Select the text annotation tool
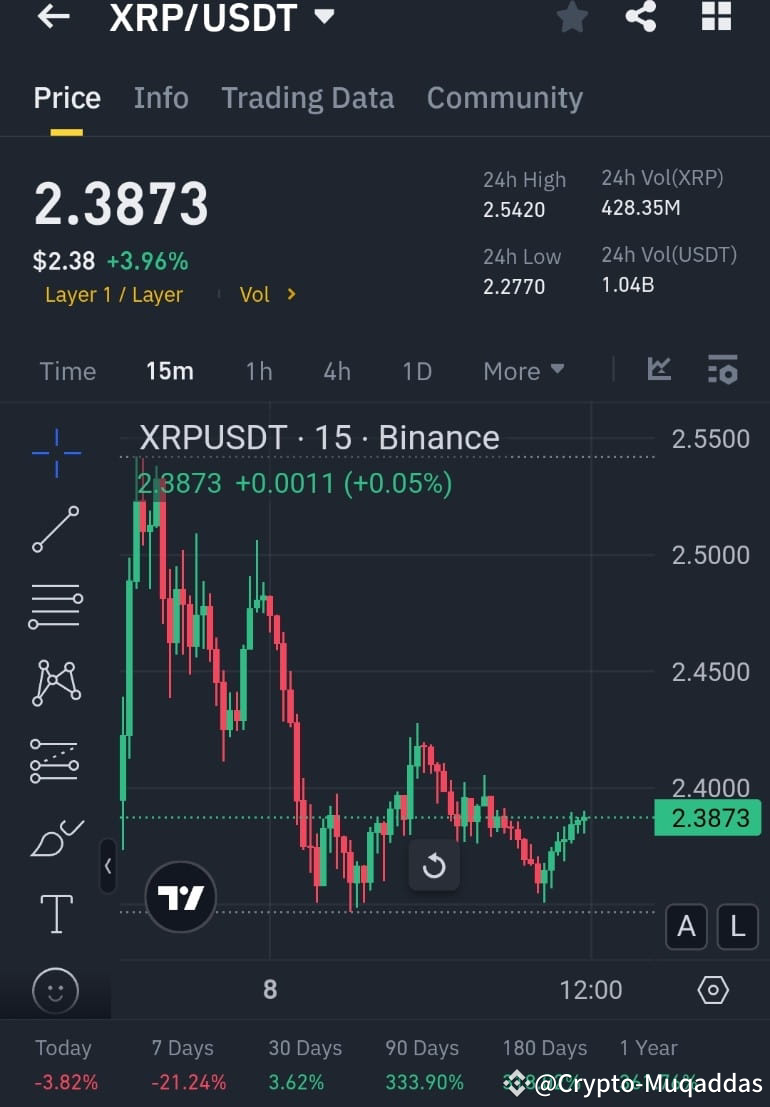Image resolution: width=770 pixels, height=1107 pixels. point(55,914)
